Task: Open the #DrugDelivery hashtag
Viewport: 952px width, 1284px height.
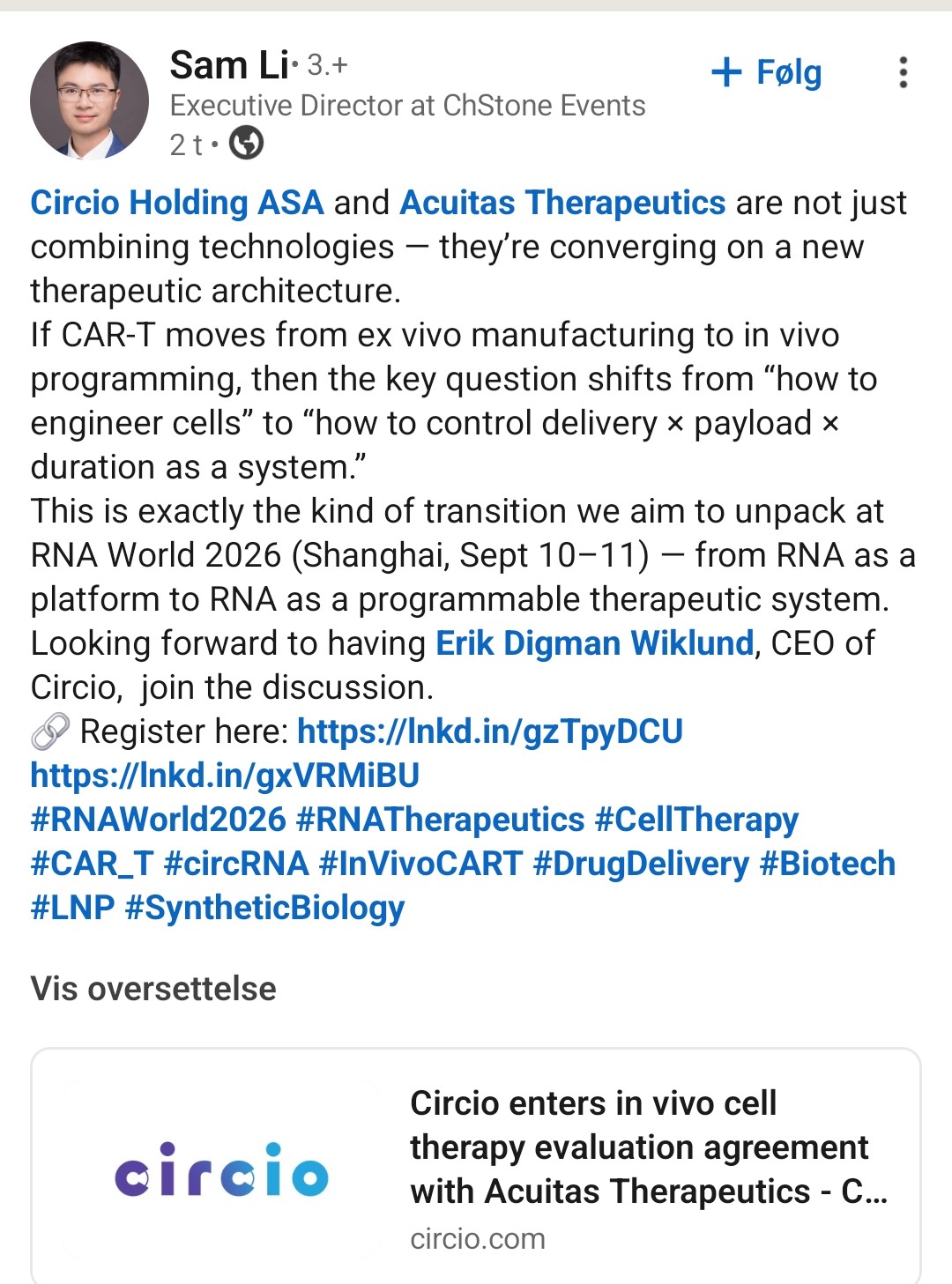Action: pyautogui.click(x=641, y=864)
